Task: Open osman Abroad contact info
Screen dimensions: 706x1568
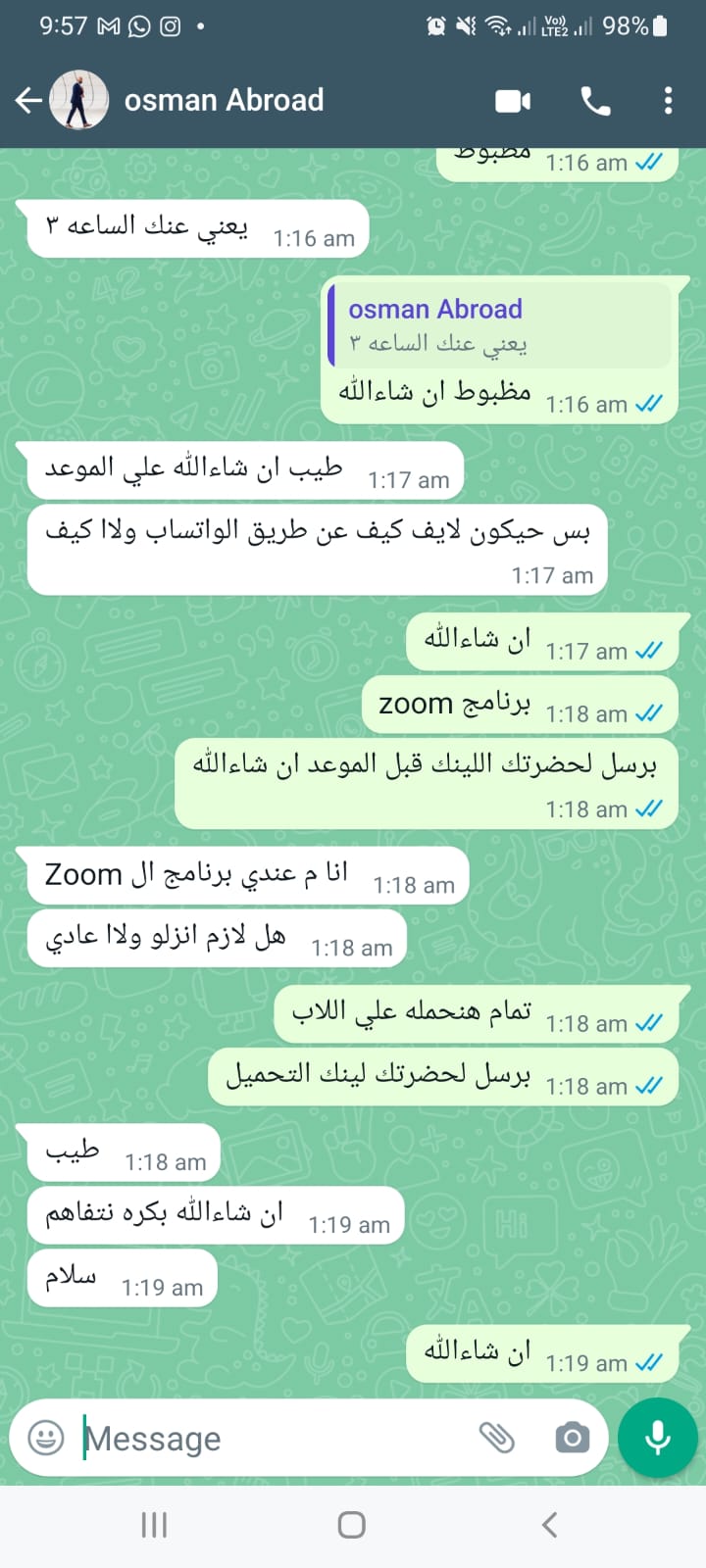Action: click(x=224, y=100)
